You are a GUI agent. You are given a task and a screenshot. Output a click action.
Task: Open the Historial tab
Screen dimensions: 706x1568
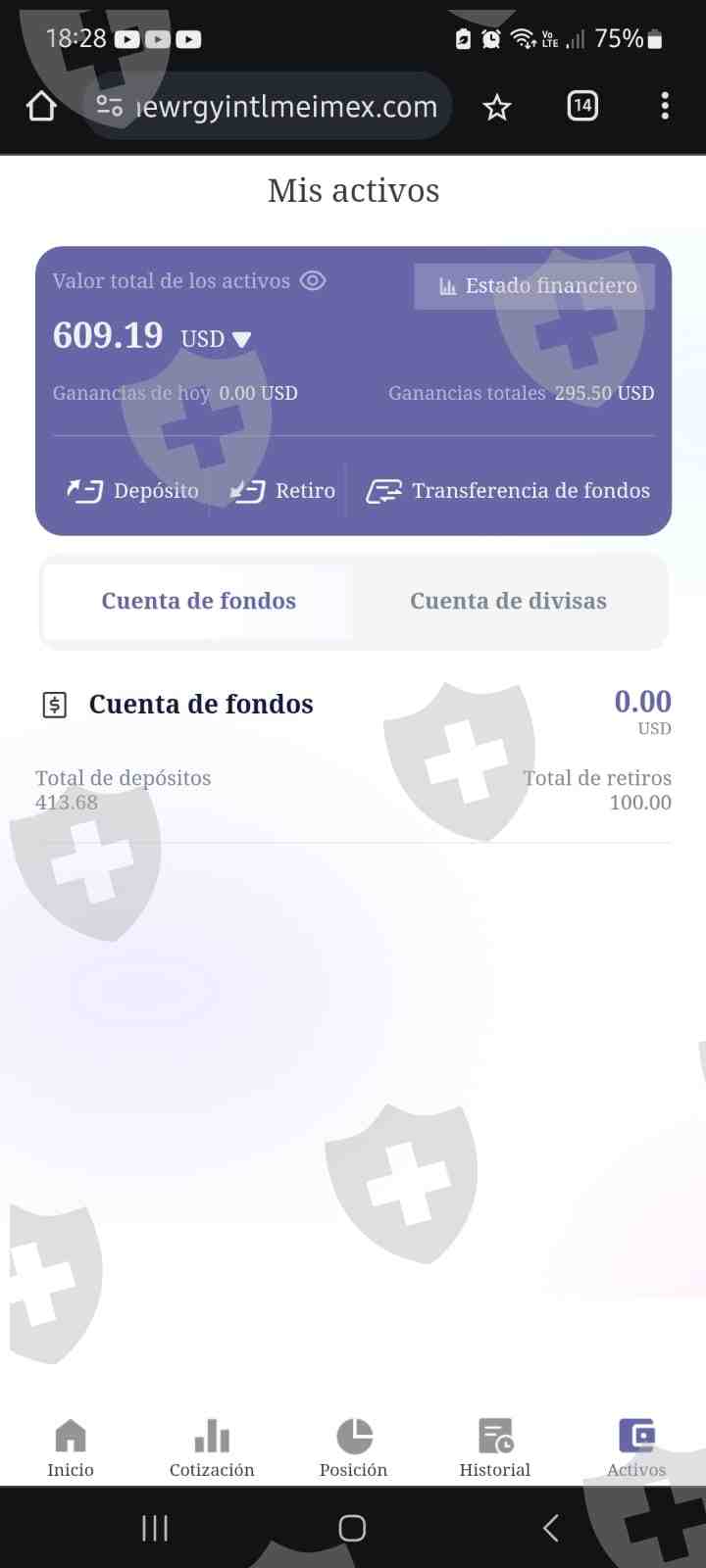point(495,1447)
